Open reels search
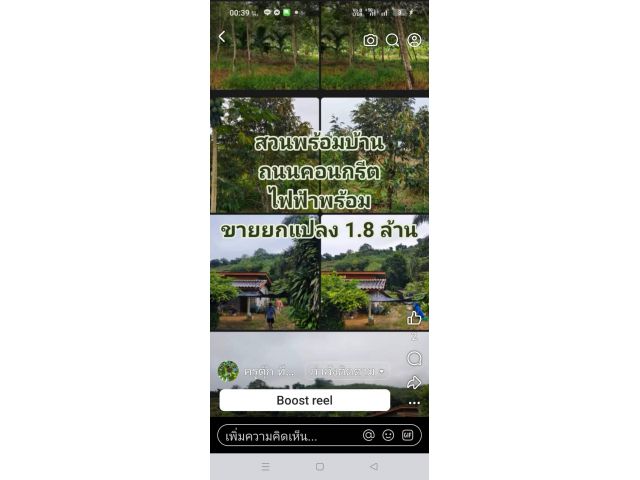Viewport: 640px width, 480px height. [x=393, y=40]
